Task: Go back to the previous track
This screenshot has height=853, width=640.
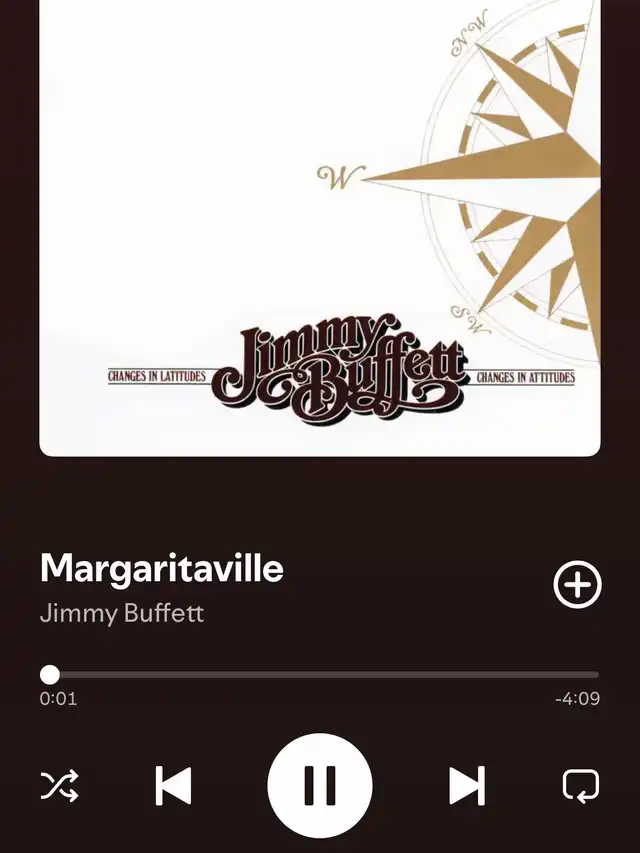Action: [173, 785]
